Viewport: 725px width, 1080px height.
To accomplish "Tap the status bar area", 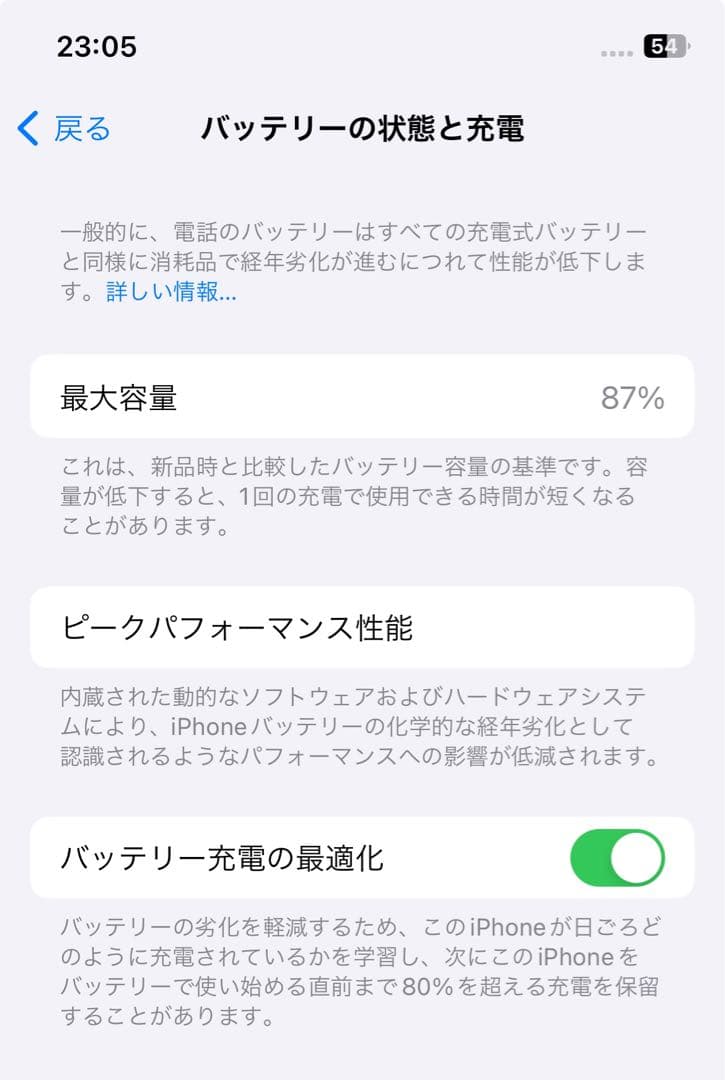I will click(x=362, y=45).
